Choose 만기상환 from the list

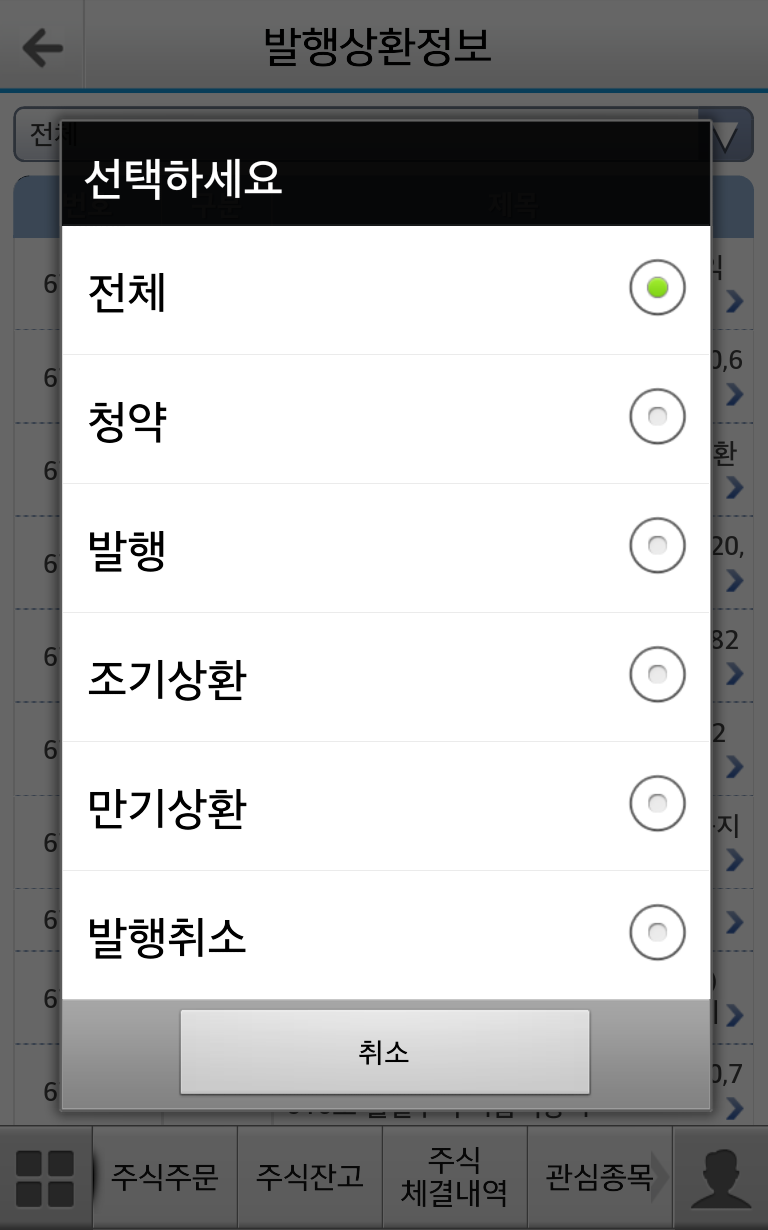385,806
